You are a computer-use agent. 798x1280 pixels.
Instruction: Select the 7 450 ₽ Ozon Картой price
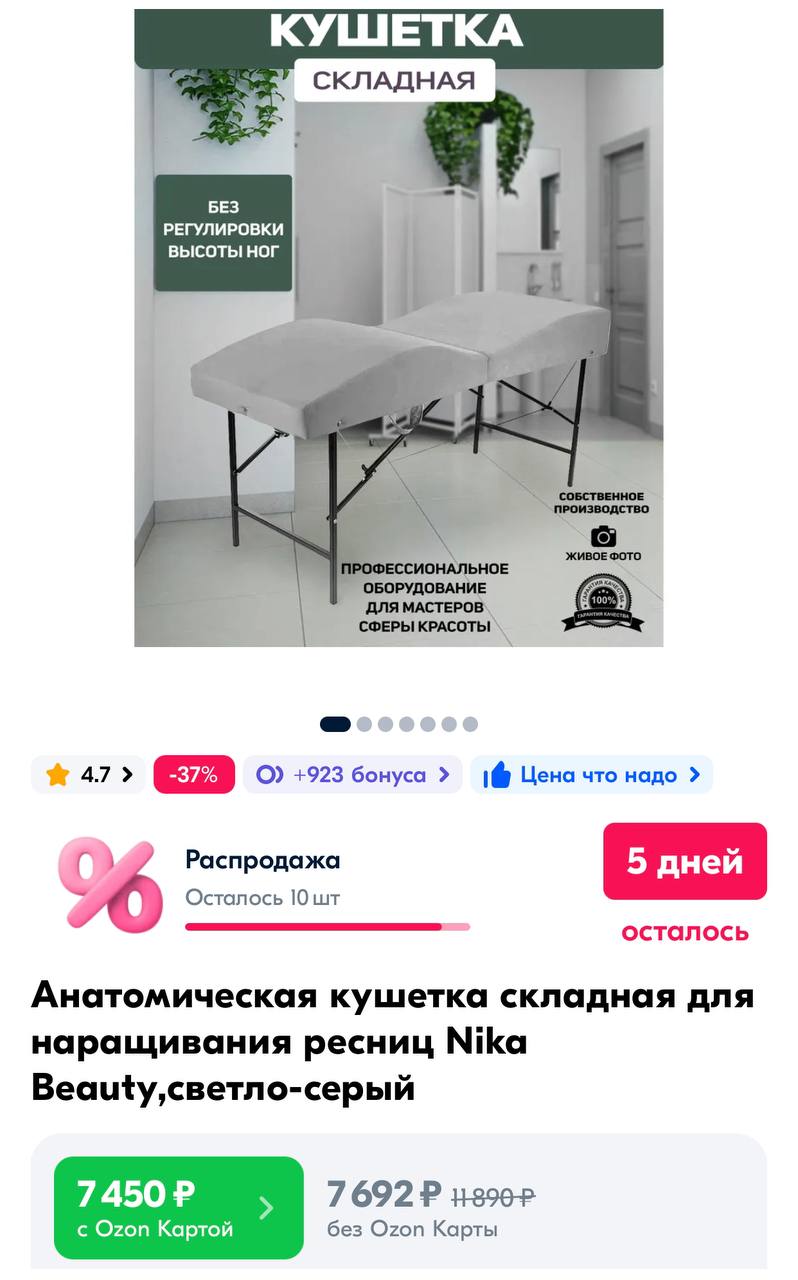click(179, 1207)
